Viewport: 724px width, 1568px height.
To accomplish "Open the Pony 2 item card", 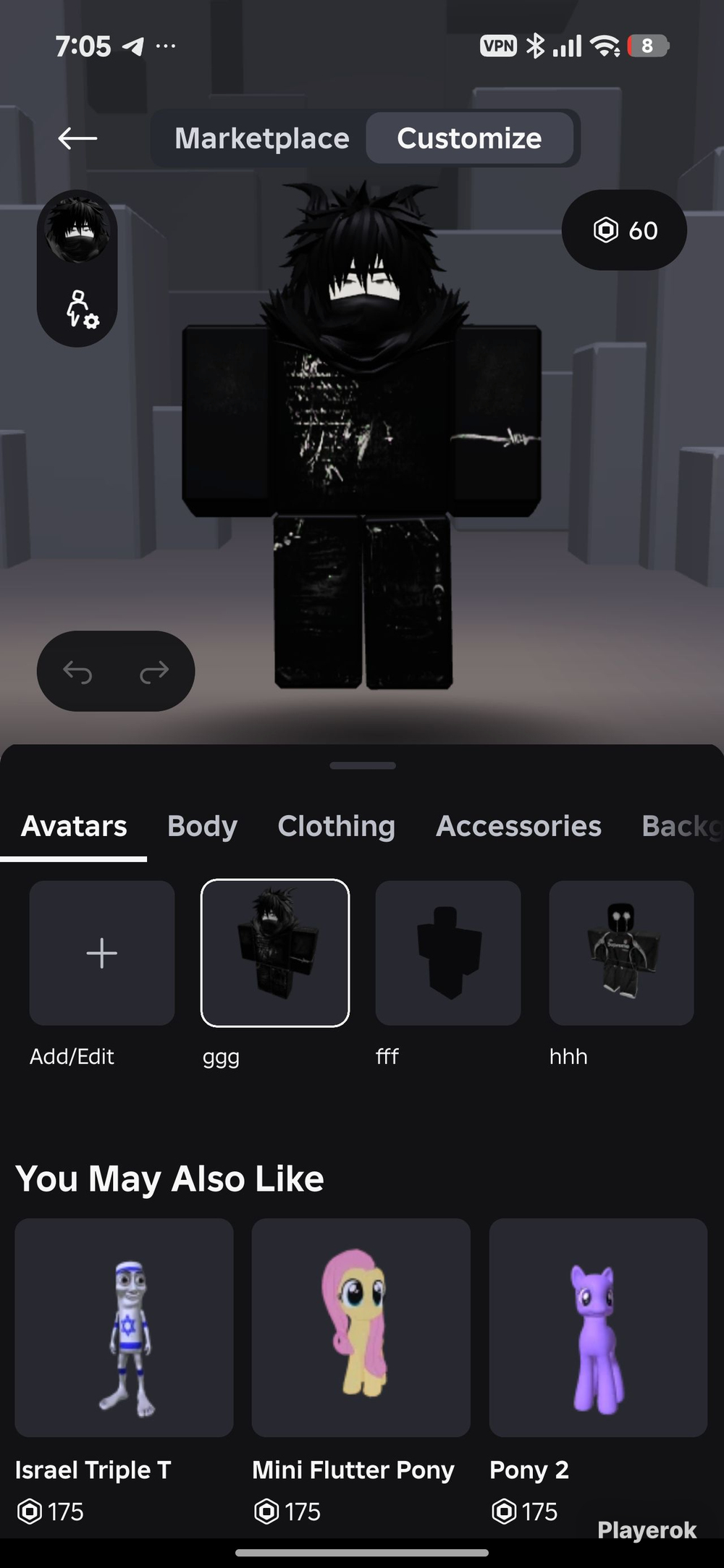I will (598, 1328).
